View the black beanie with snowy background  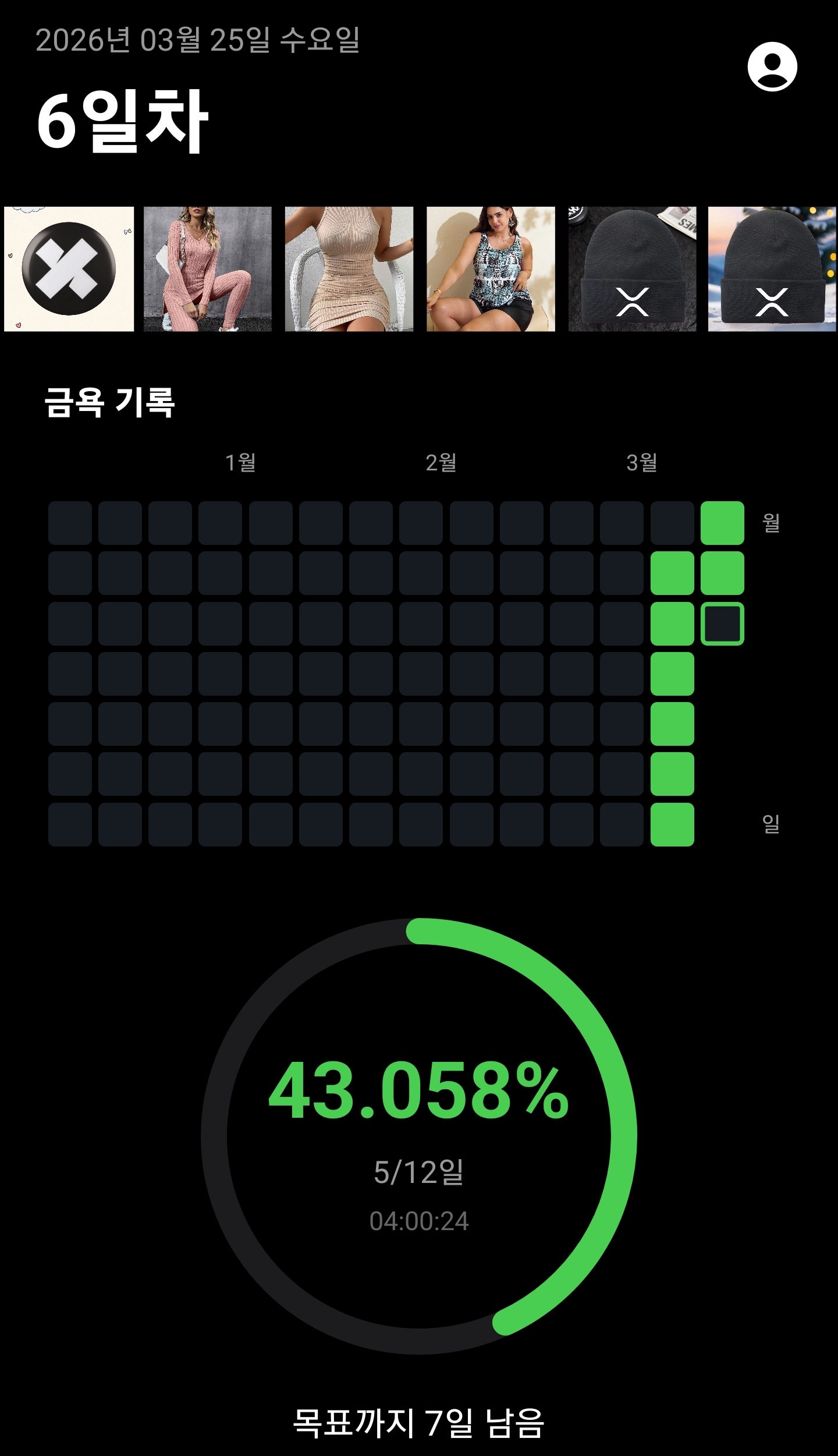772,269
